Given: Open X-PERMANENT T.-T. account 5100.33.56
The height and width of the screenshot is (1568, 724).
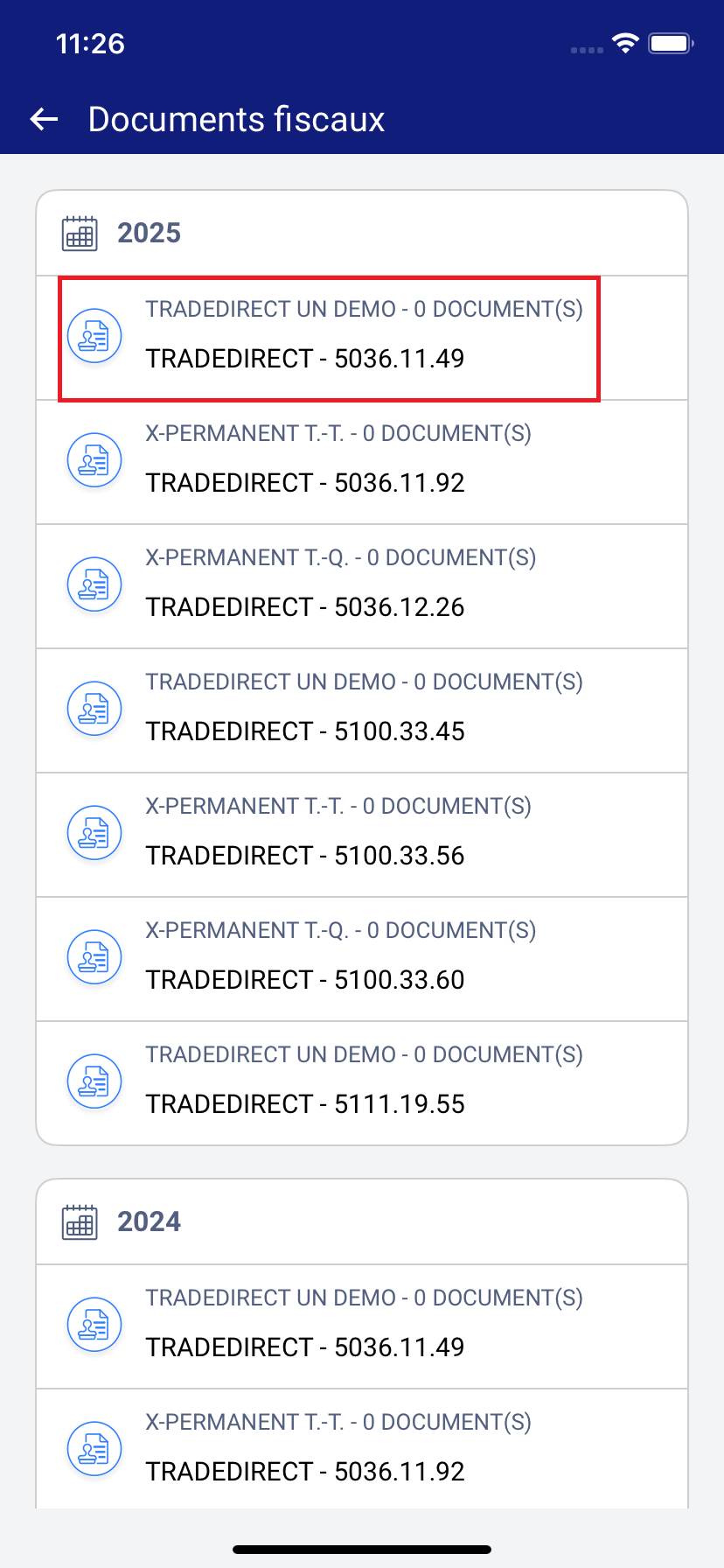Looking at the screenshot, I should pyautogui.click(x=361, y=835).
